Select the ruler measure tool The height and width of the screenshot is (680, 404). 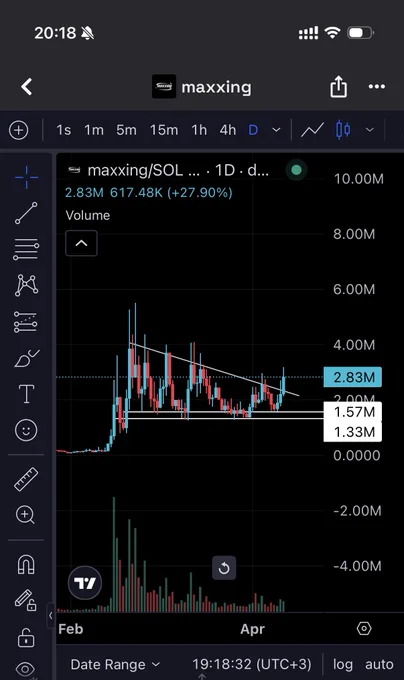[x=26, y=479]
